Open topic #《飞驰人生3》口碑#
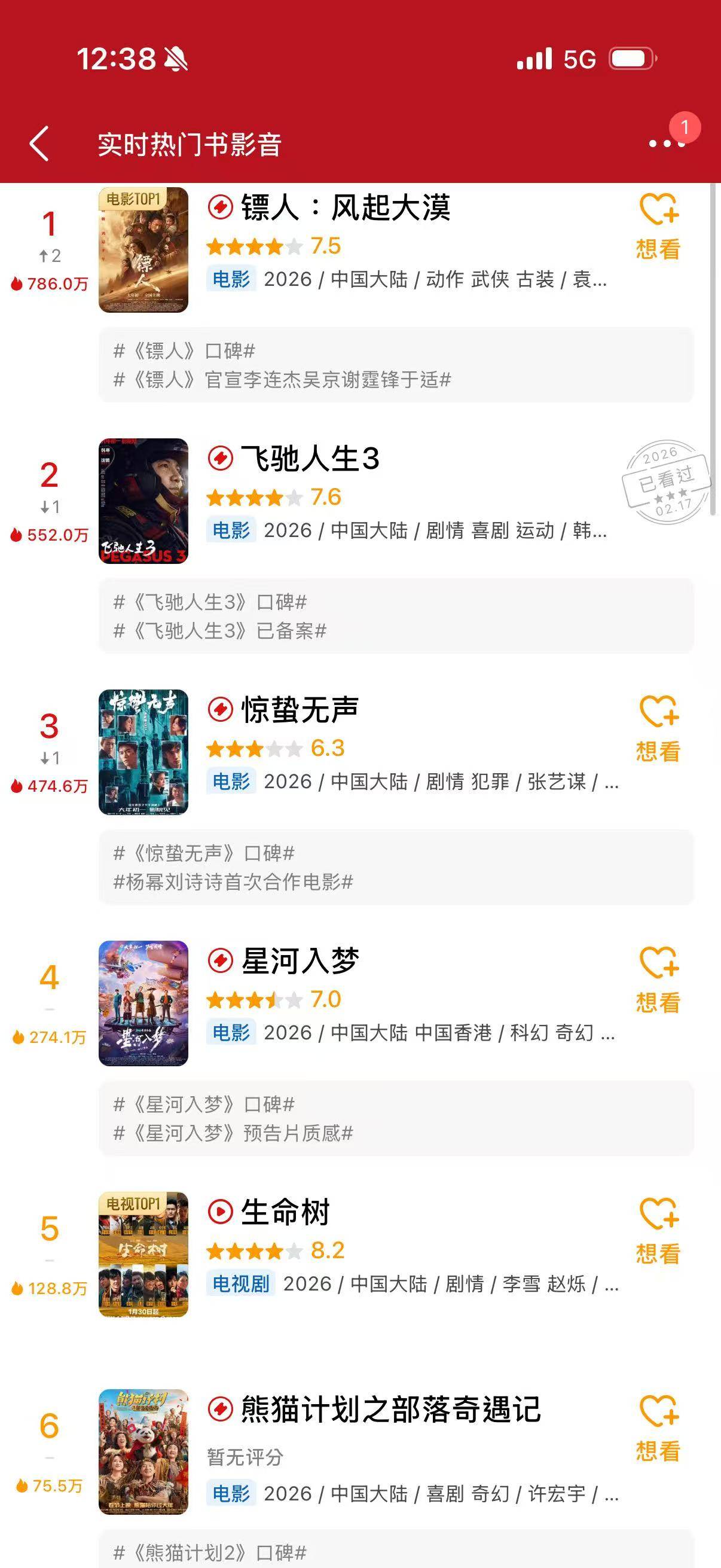This screenshot has height=1568, width=721. point(210,603)
